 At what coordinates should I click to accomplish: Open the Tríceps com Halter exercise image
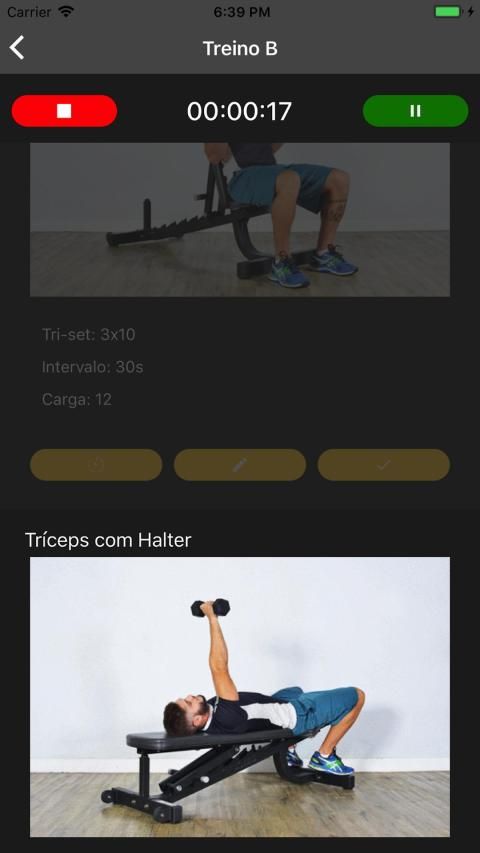tap(240, 697)
